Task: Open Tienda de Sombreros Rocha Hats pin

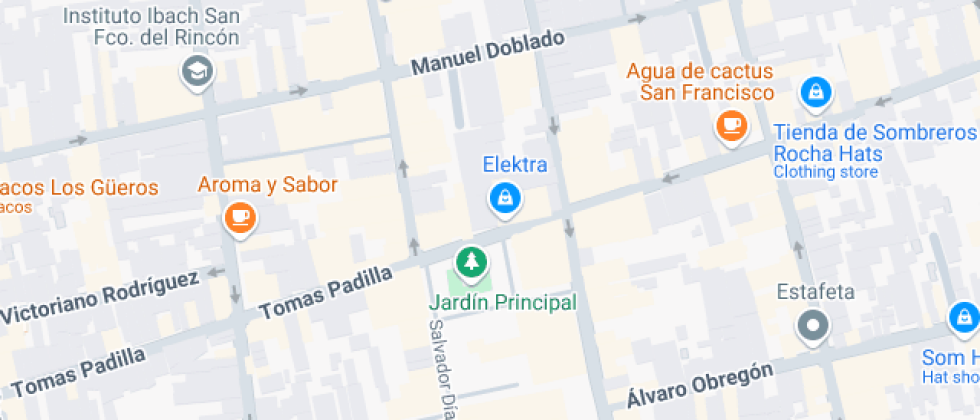Action: point(817,95)
